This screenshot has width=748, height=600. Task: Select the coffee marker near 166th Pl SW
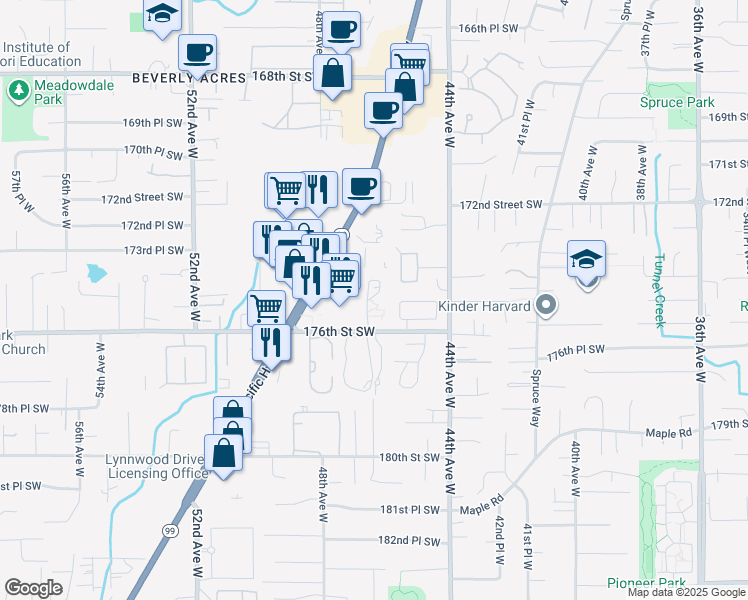pos(341,31)
